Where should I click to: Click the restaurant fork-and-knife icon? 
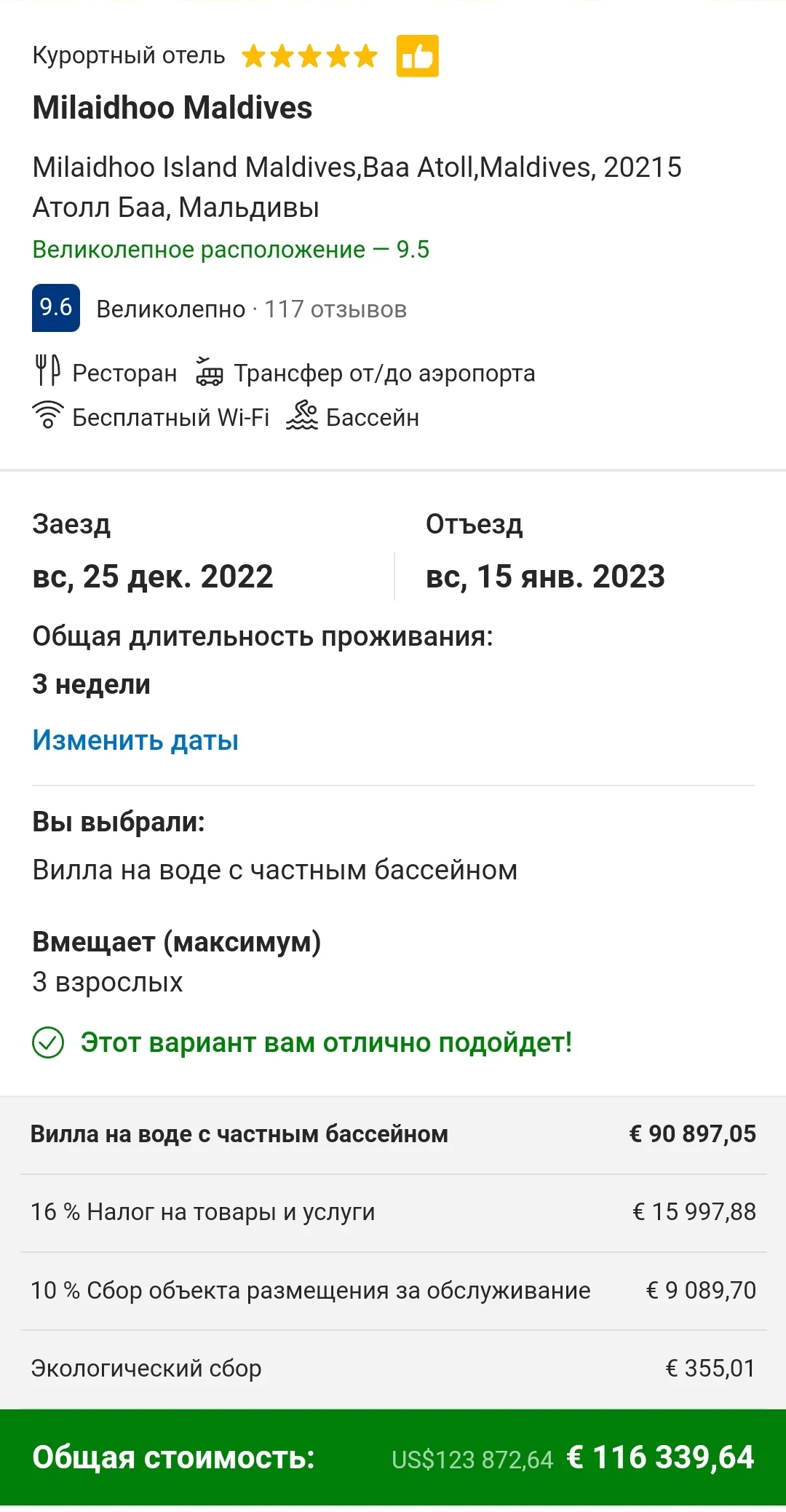point(47,371)
